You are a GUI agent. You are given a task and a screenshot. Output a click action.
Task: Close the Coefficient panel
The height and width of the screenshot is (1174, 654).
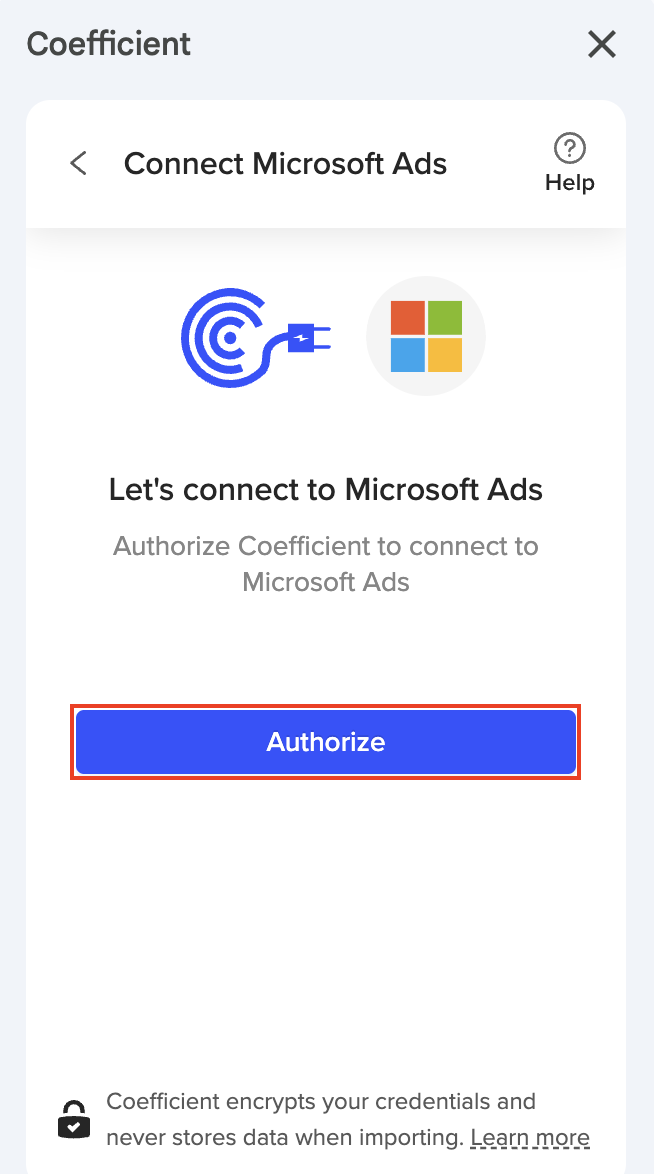(601, 44)
